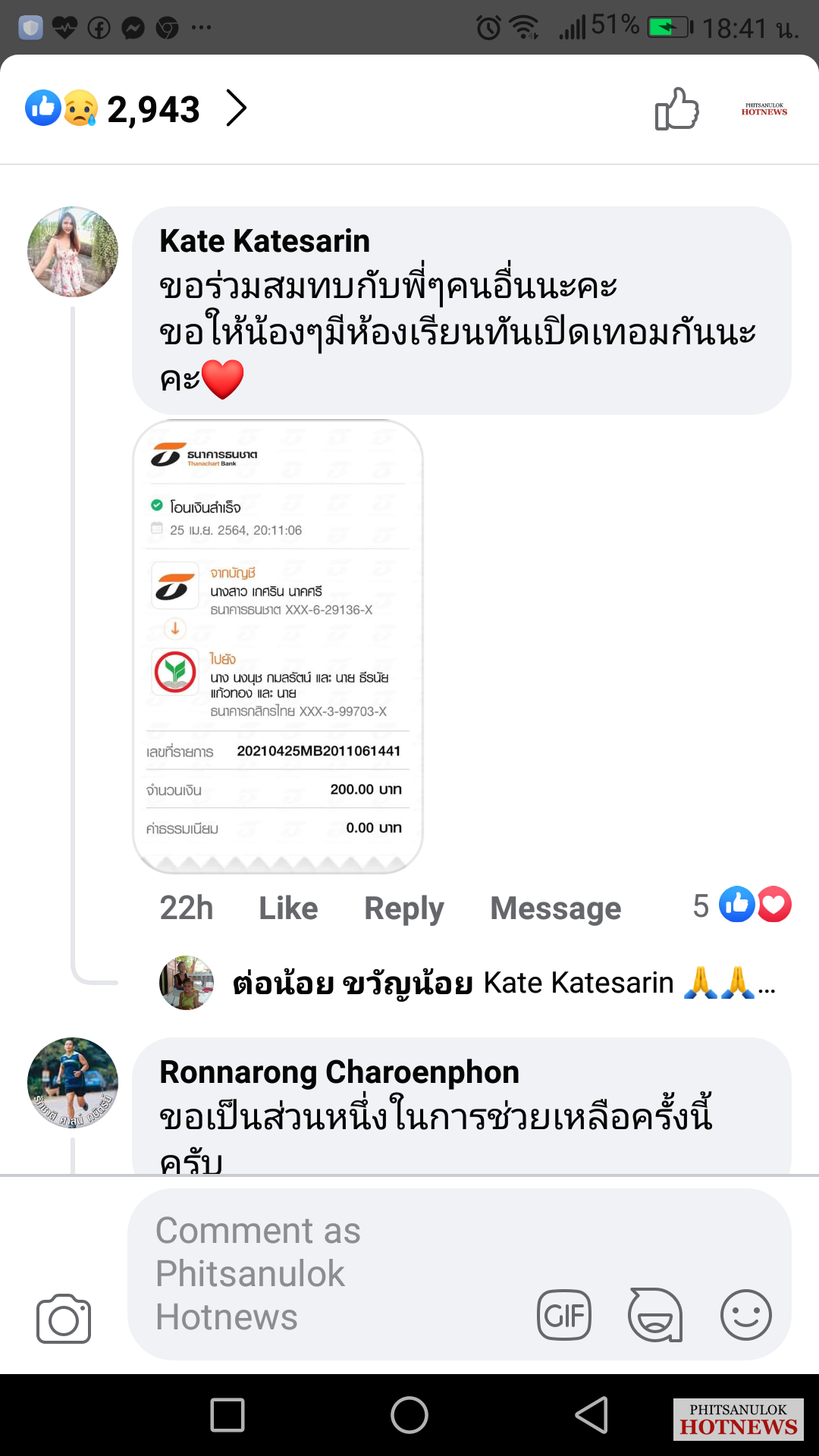Open Kate Katesarin's name link
819x1456 pixels.
pos(265,241)
